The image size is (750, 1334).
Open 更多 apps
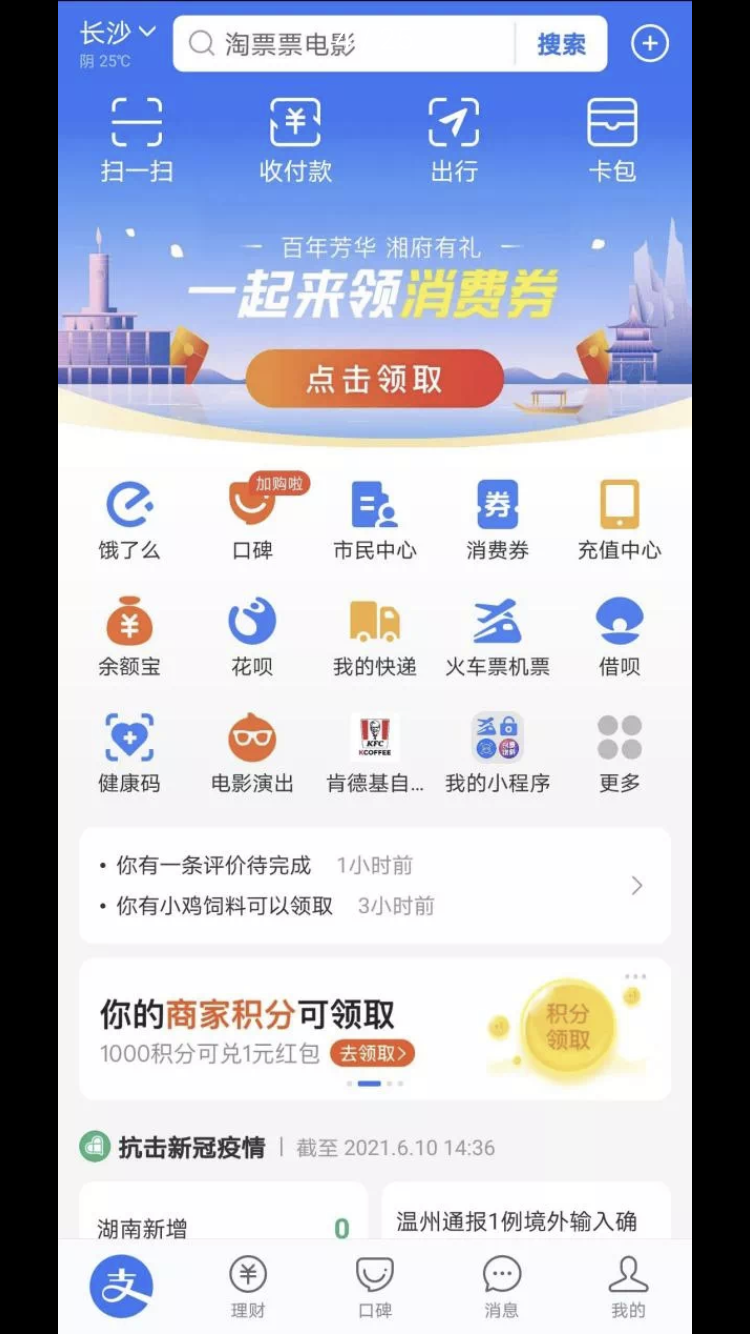click(619, 754)
